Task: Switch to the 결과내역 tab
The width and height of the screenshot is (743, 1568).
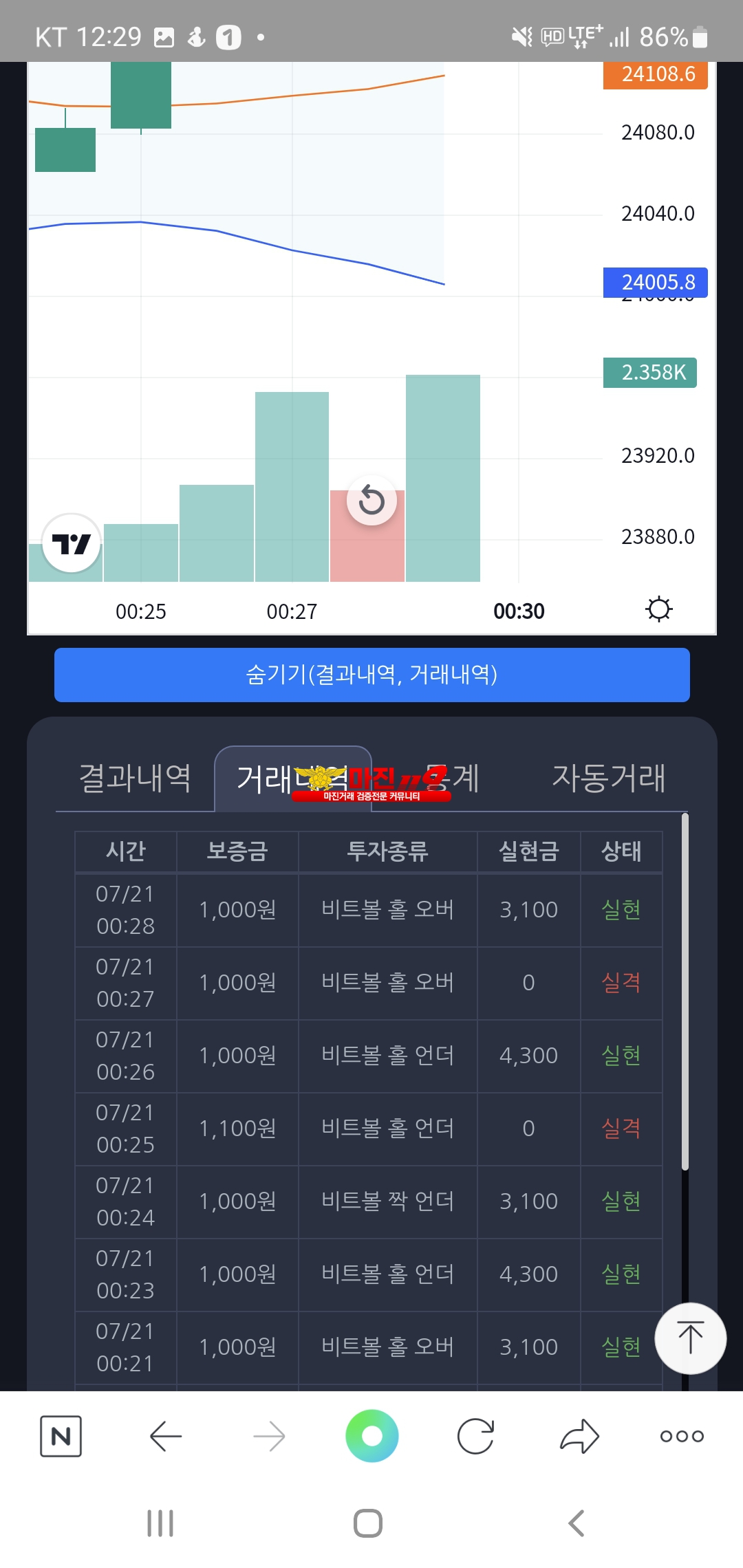Action: [x=135, y=778]
